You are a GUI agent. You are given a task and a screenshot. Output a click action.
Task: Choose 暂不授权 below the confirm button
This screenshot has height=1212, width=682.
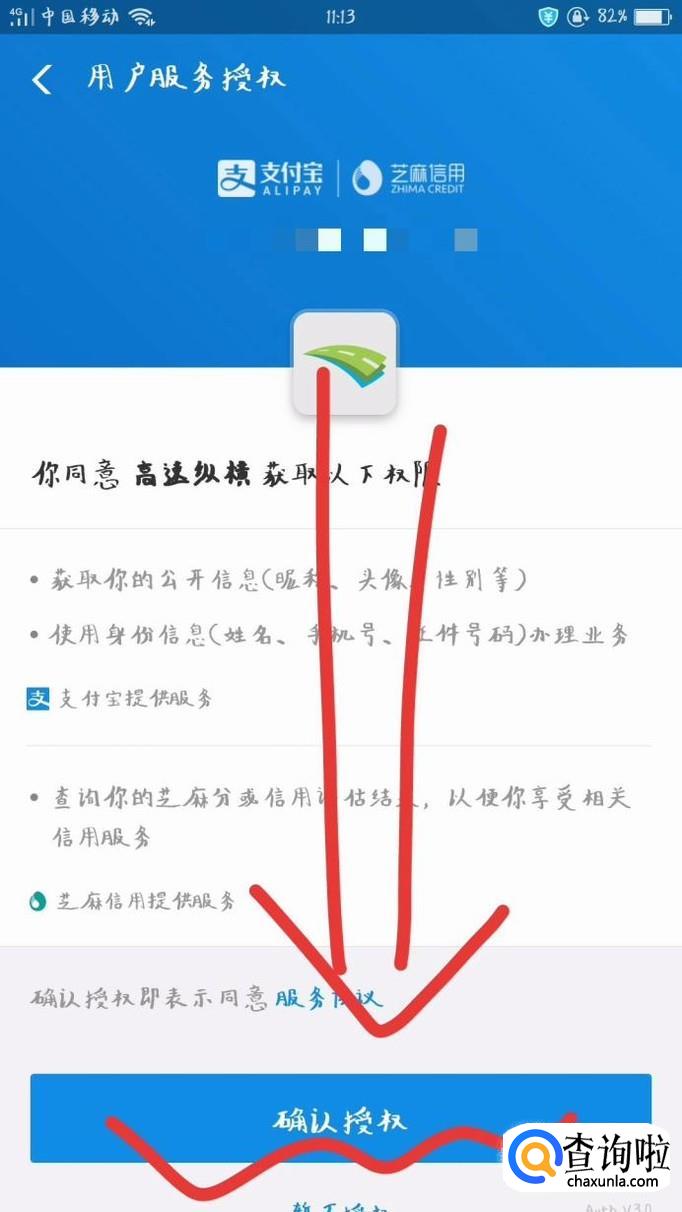point(340,1206)
